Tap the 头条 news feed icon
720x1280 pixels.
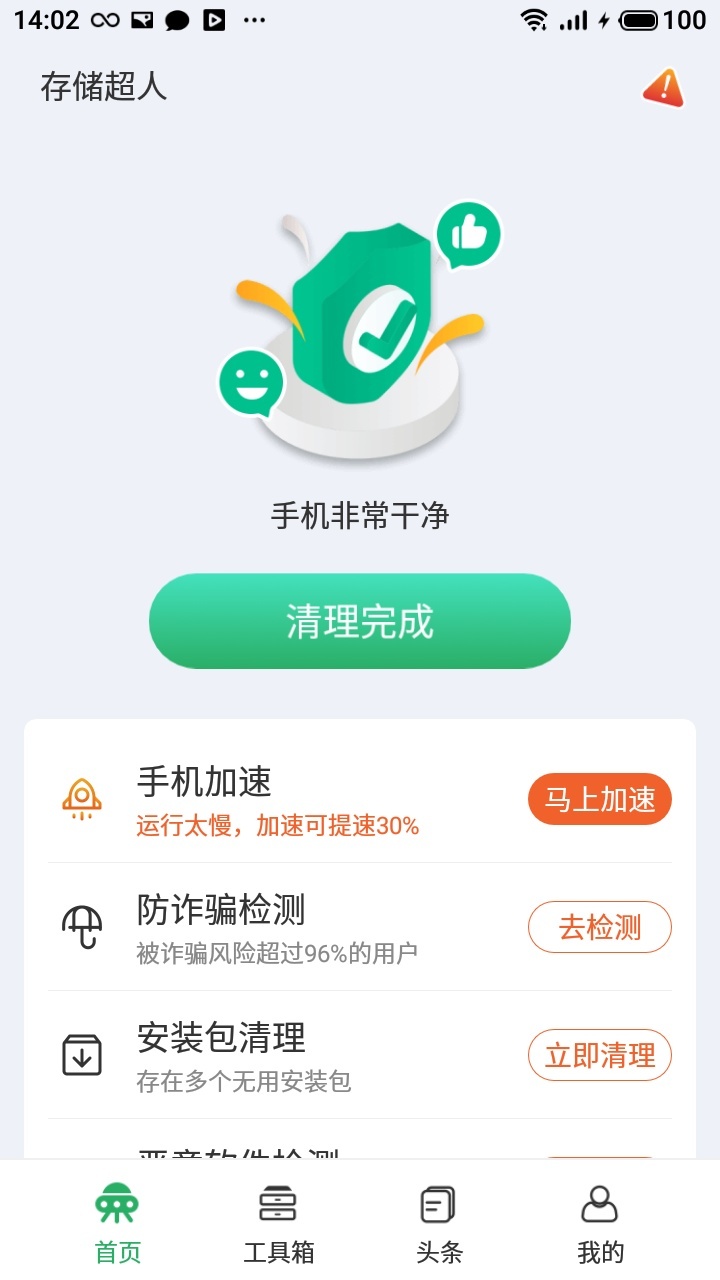438,1205
